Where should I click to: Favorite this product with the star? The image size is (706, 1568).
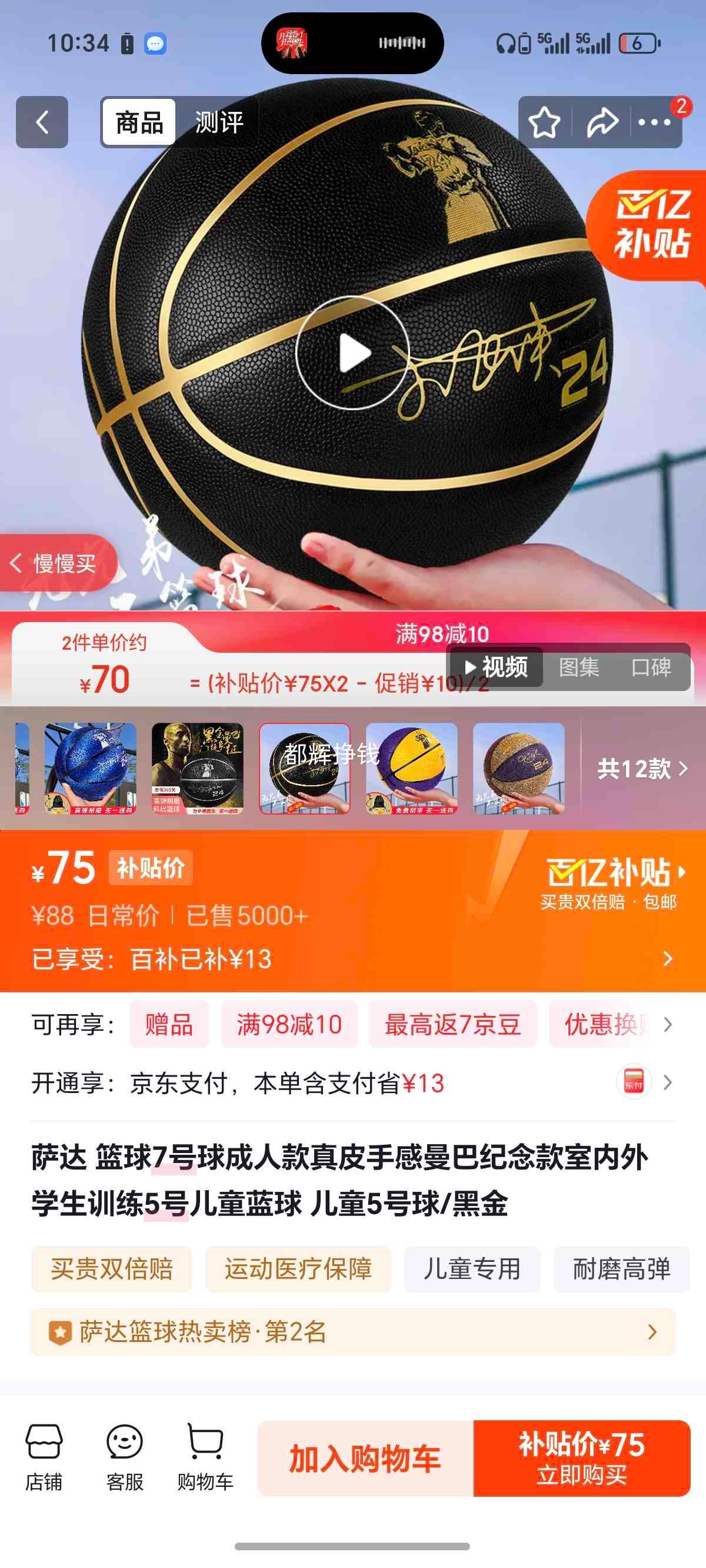point(544,122)
